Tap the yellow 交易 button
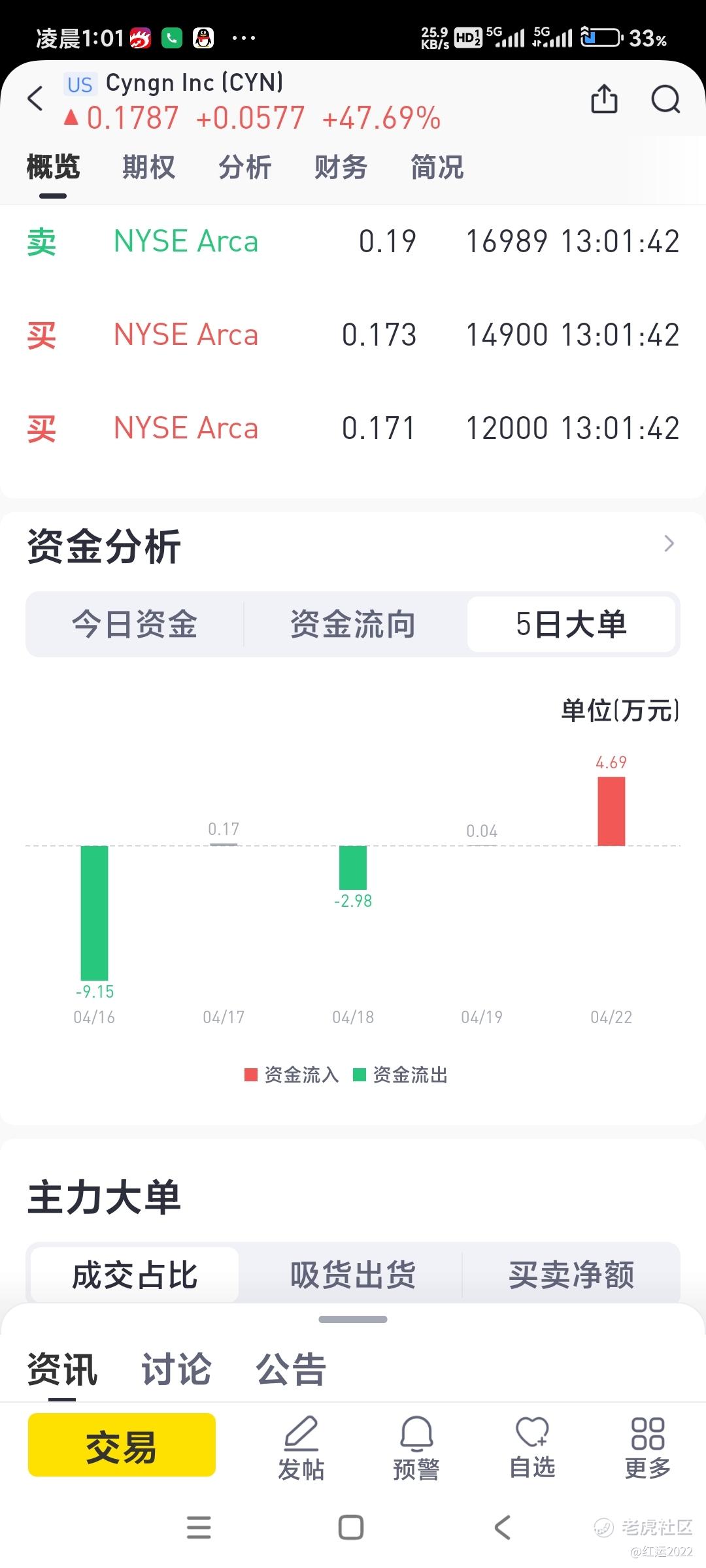Screen dimensions: 706x1568 (122, 1445)
